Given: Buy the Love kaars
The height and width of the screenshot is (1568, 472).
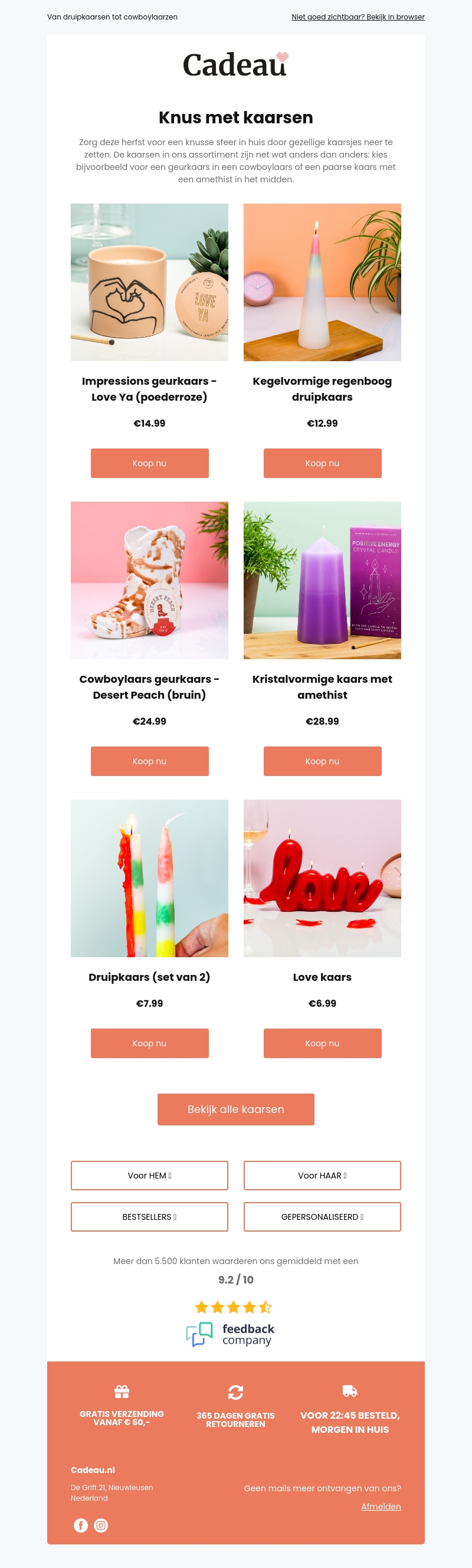Looking at the screenshot, I should point(322,1043).
